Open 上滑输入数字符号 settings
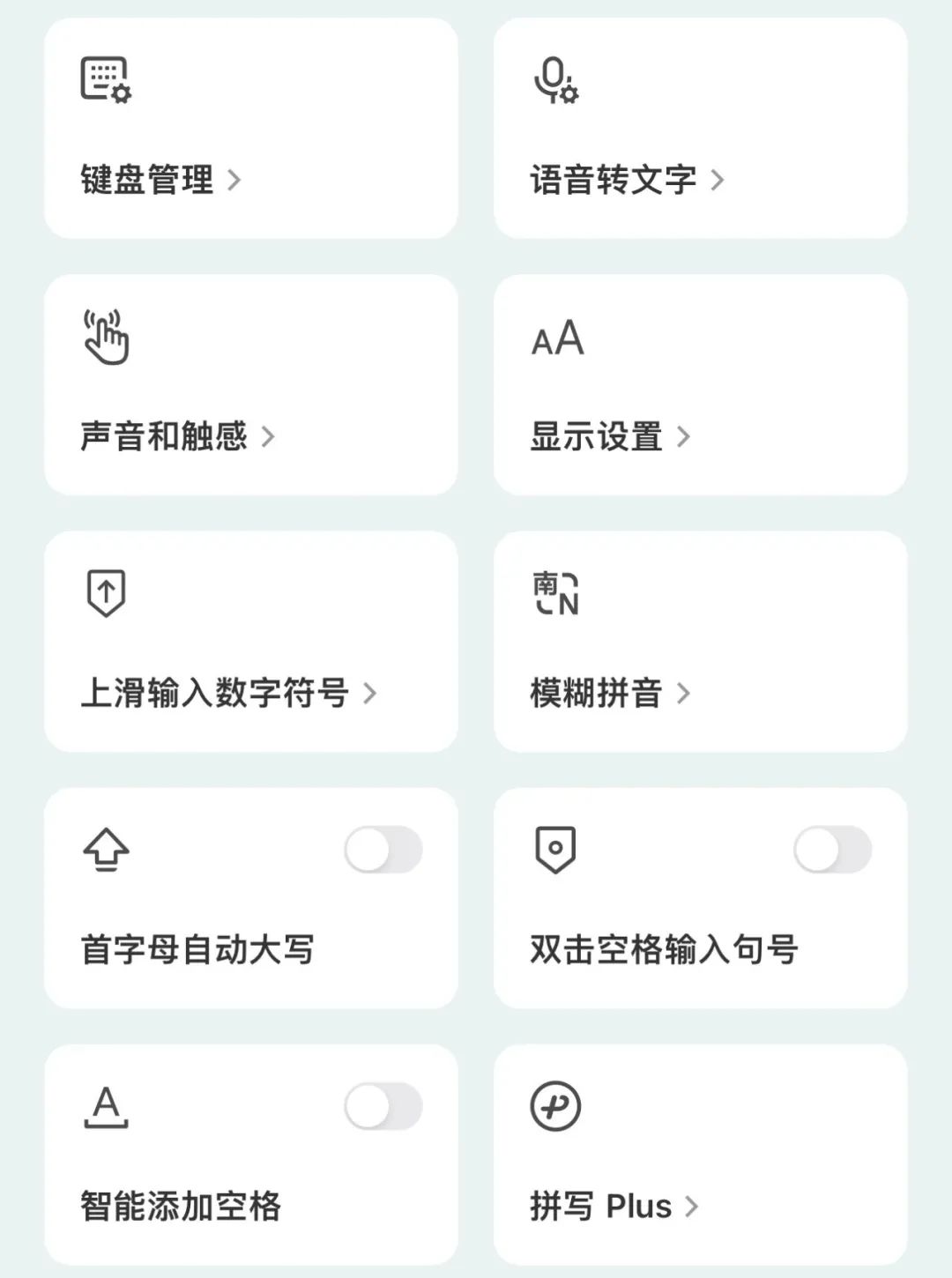The width and height of the screenshot is (952, 1278). (x=370, y=694)
